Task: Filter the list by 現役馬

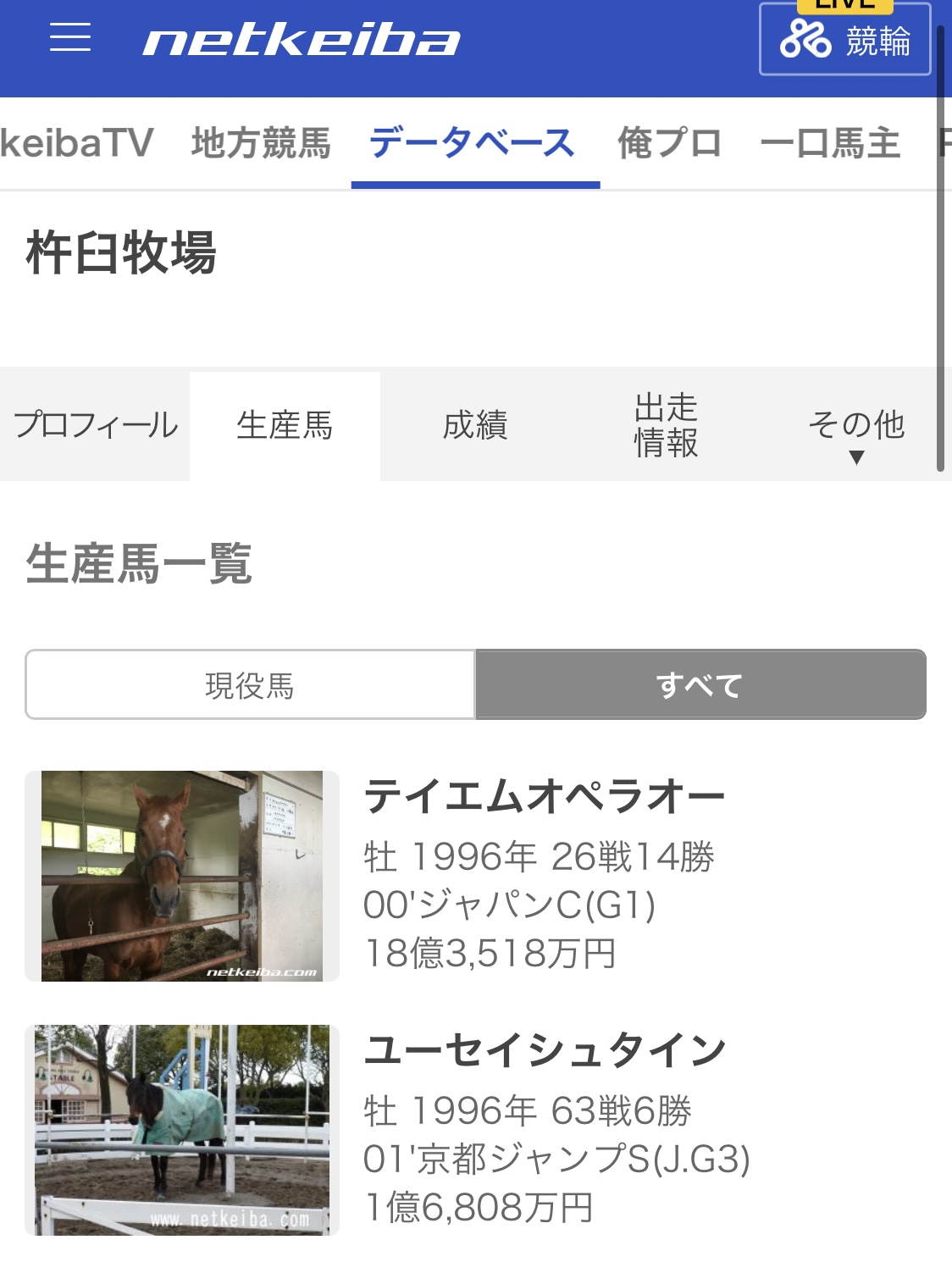Action: (250, 685)
